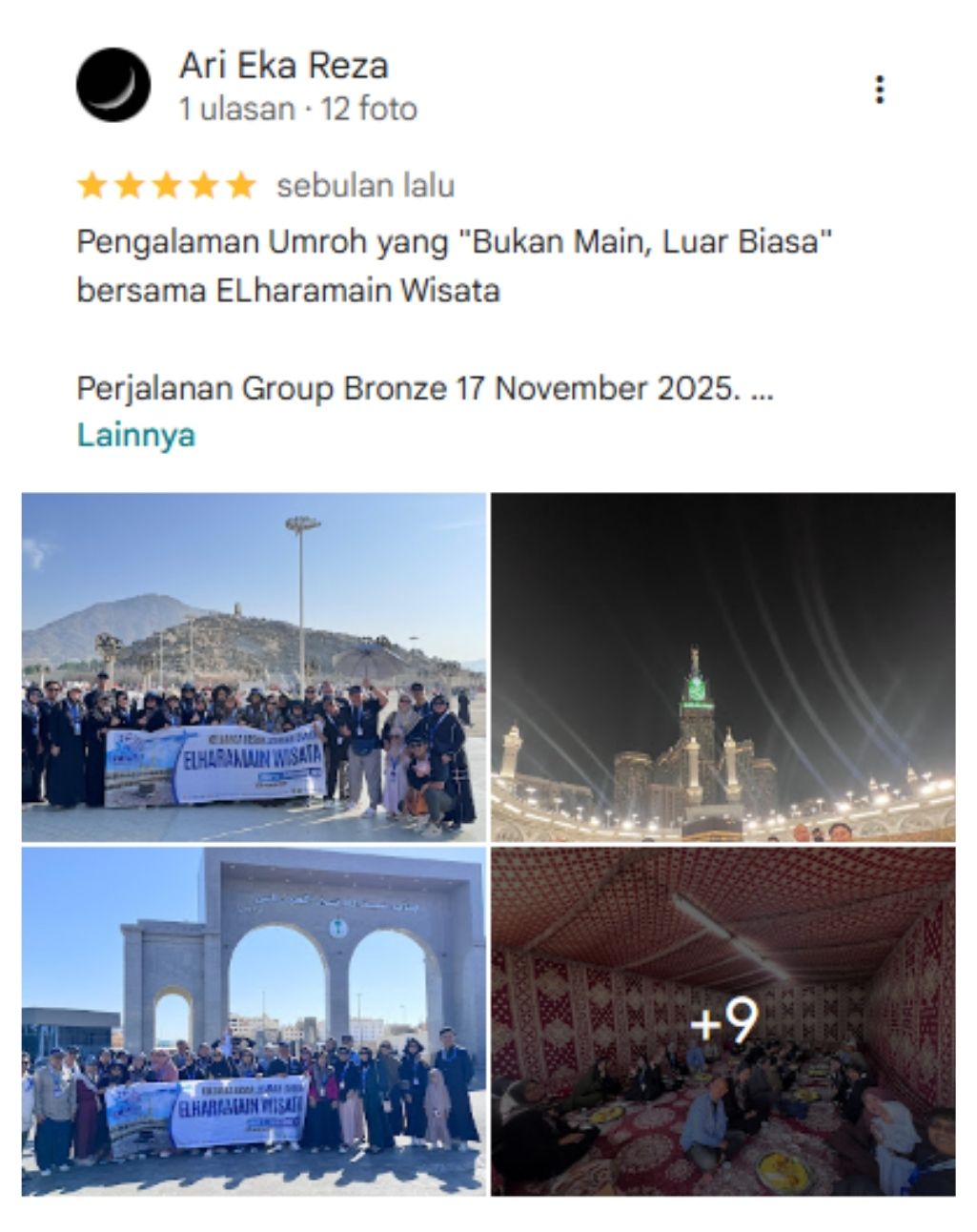Expand the review with Lainnya

135,435
